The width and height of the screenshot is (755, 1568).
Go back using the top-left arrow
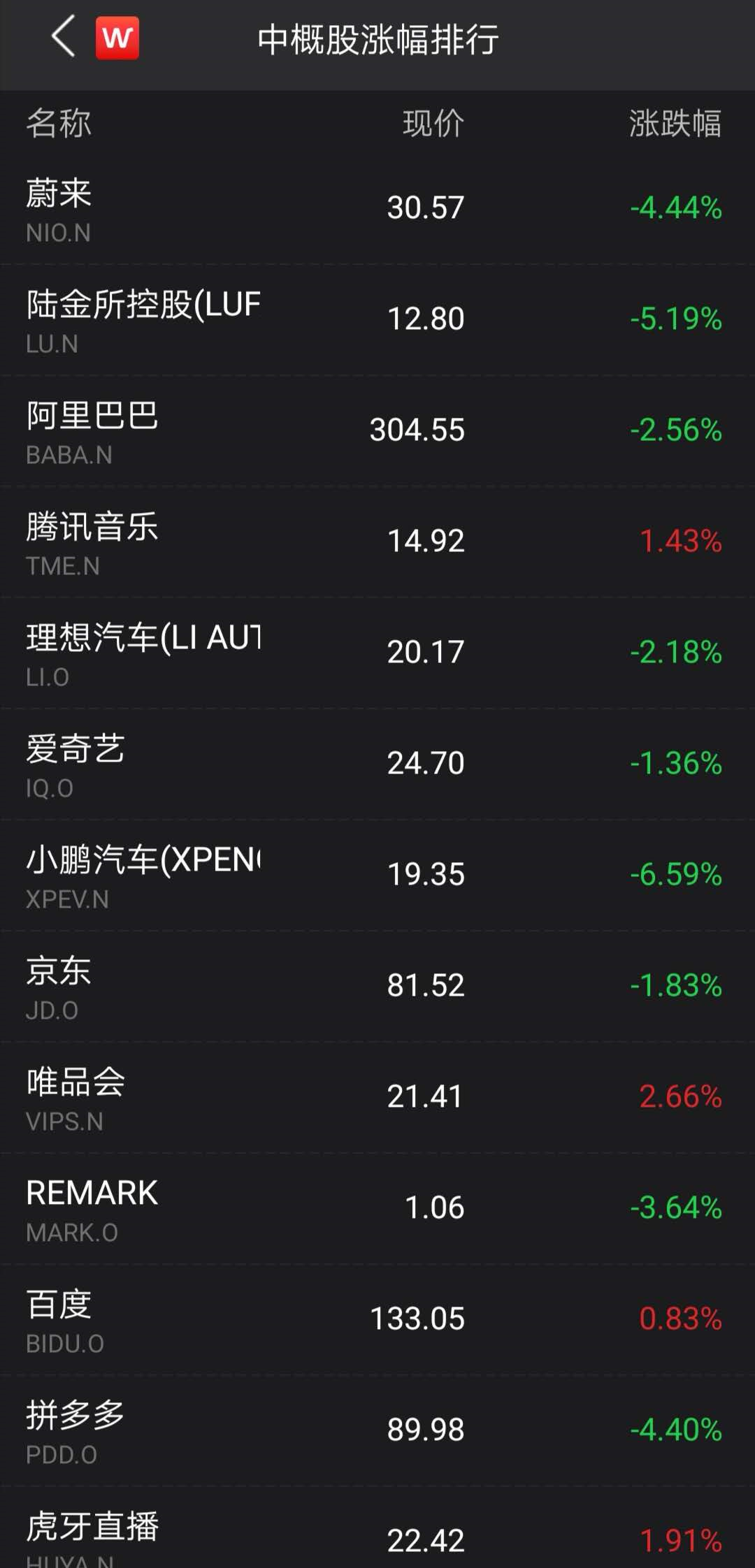click(63, 37)
